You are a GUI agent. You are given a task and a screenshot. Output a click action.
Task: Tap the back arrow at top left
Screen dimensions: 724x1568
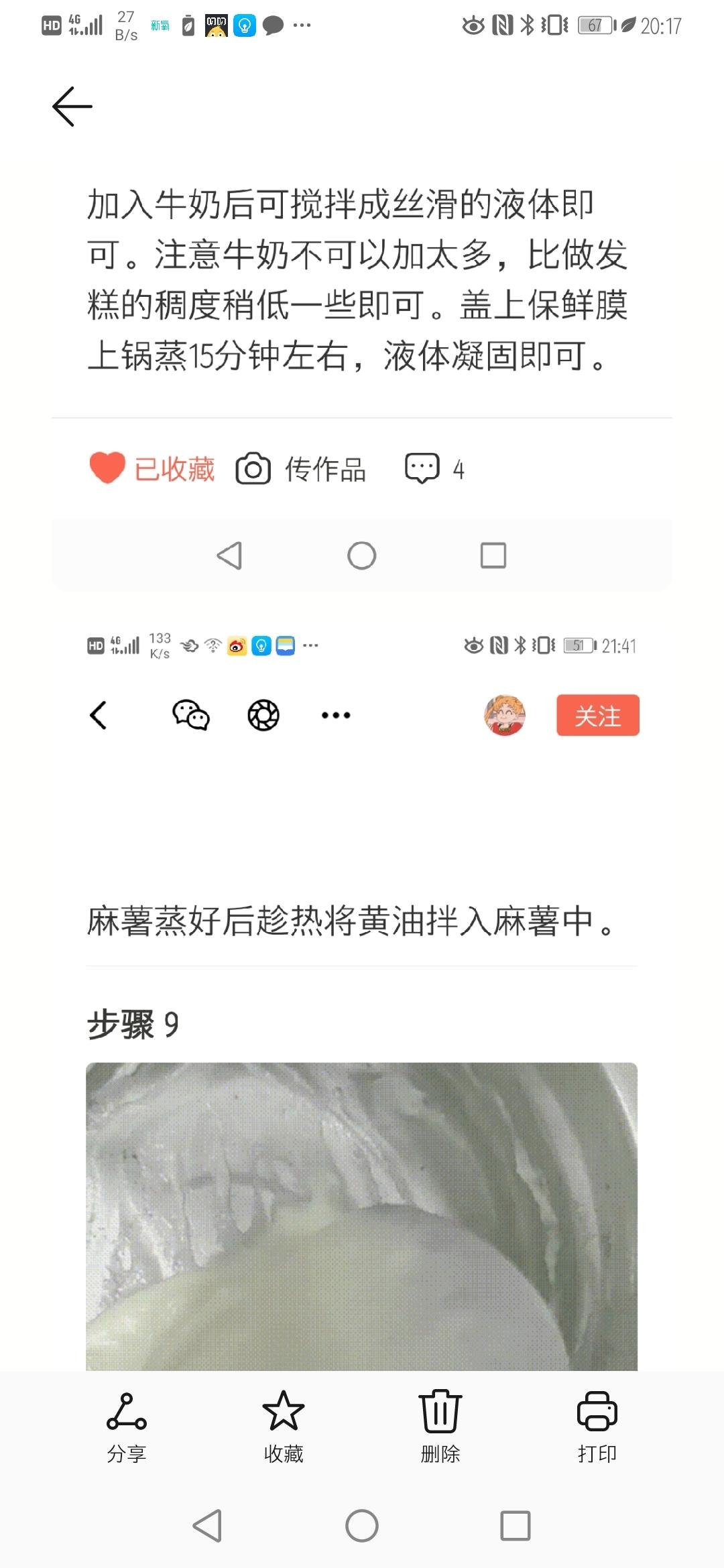70,105
